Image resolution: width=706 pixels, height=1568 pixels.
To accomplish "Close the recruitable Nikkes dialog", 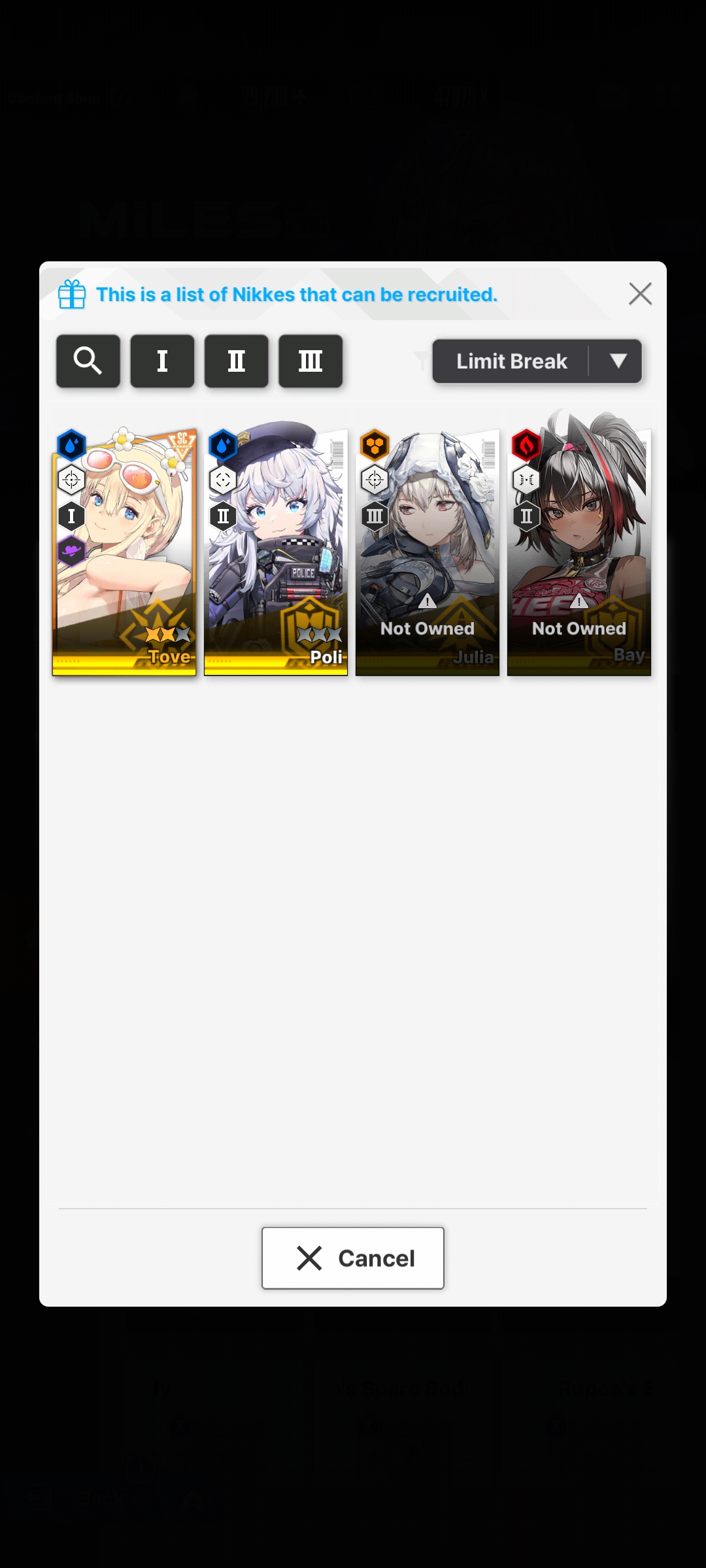I will point(641,294).
